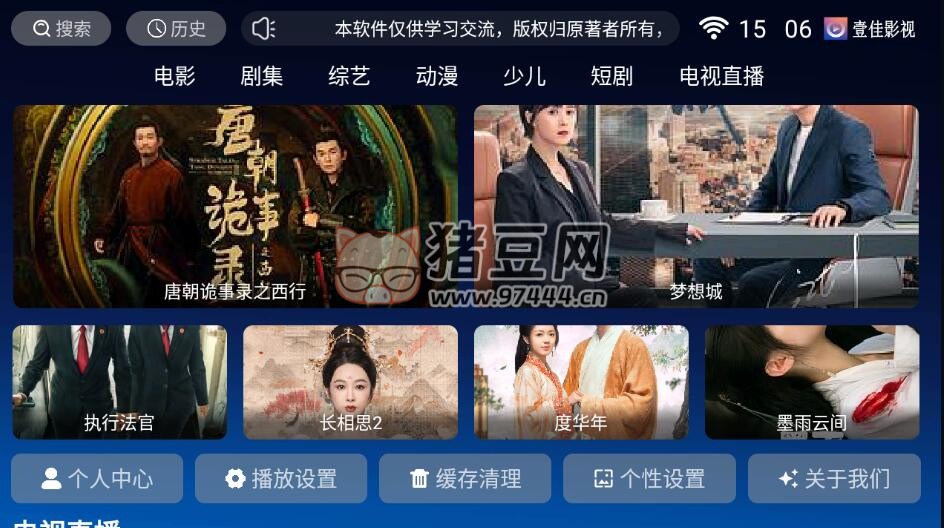The image size is (944, 528).
Task: Open the 唐朝诡事录之西行 poster
Action: (x=235, y=206)
